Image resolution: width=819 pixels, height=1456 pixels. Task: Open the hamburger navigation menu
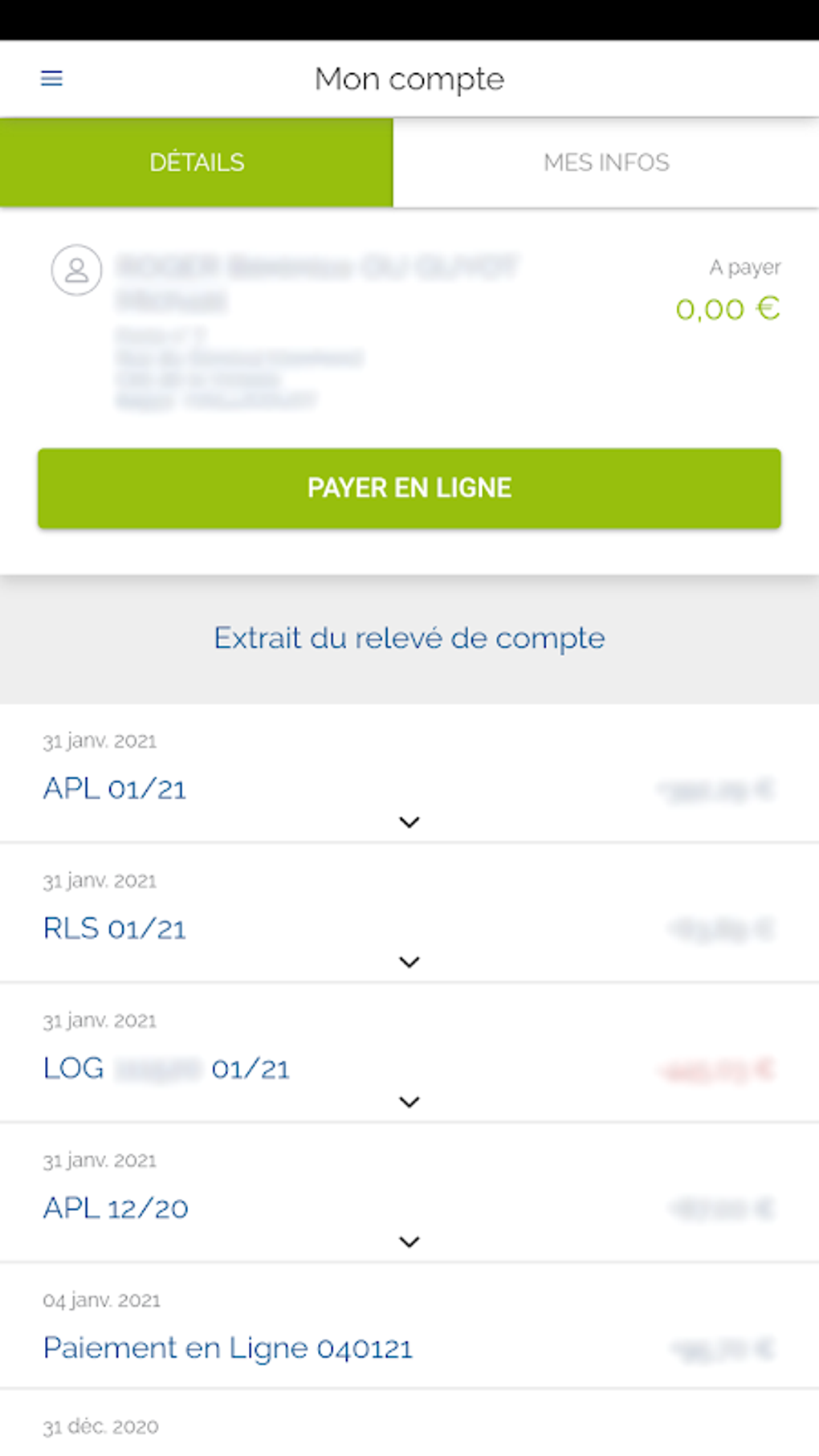coord(52,79)
